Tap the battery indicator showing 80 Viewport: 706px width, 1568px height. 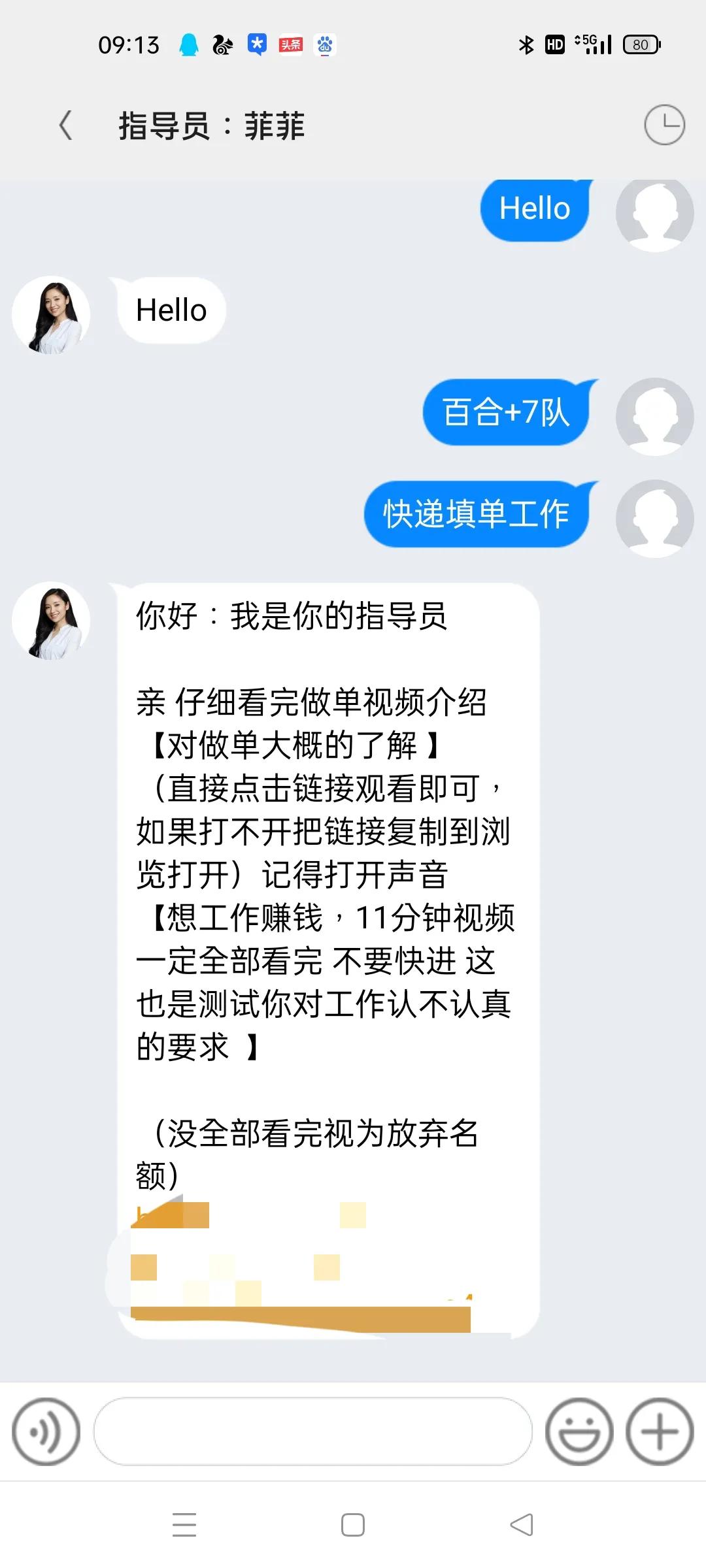pos(641,44)
